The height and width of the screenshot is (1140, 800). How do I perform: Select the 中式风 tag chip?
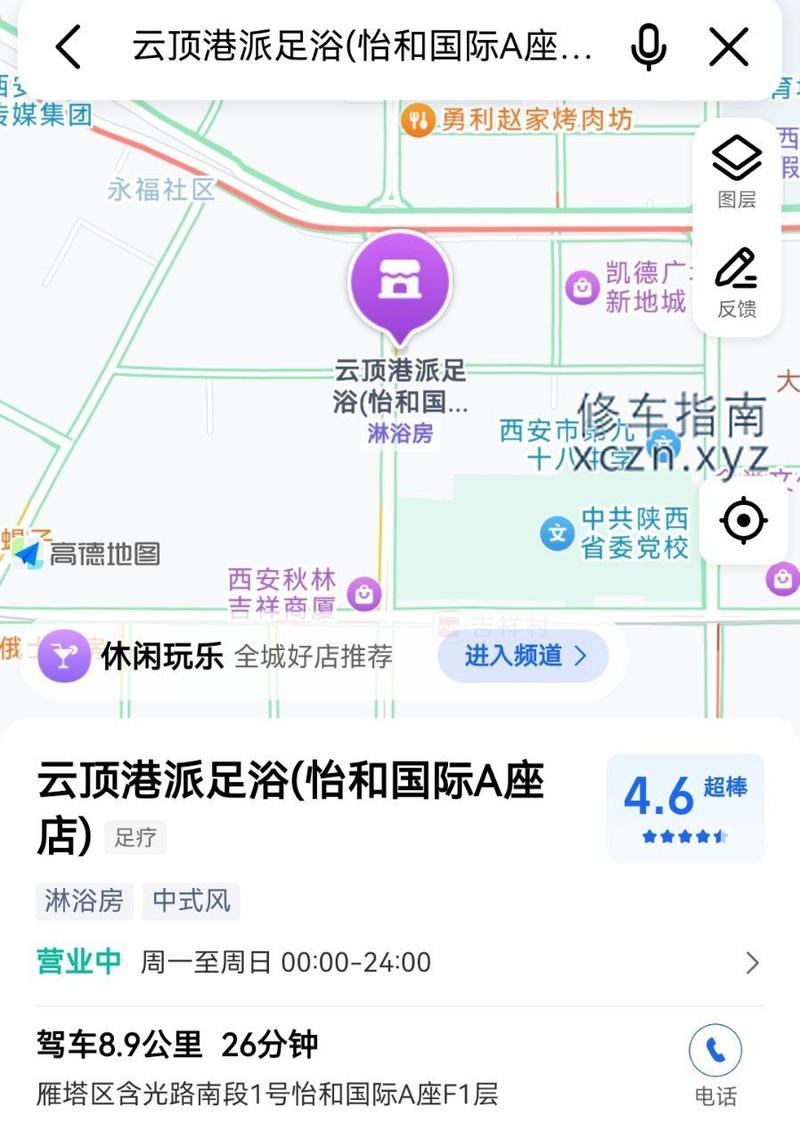coord(191,901)
